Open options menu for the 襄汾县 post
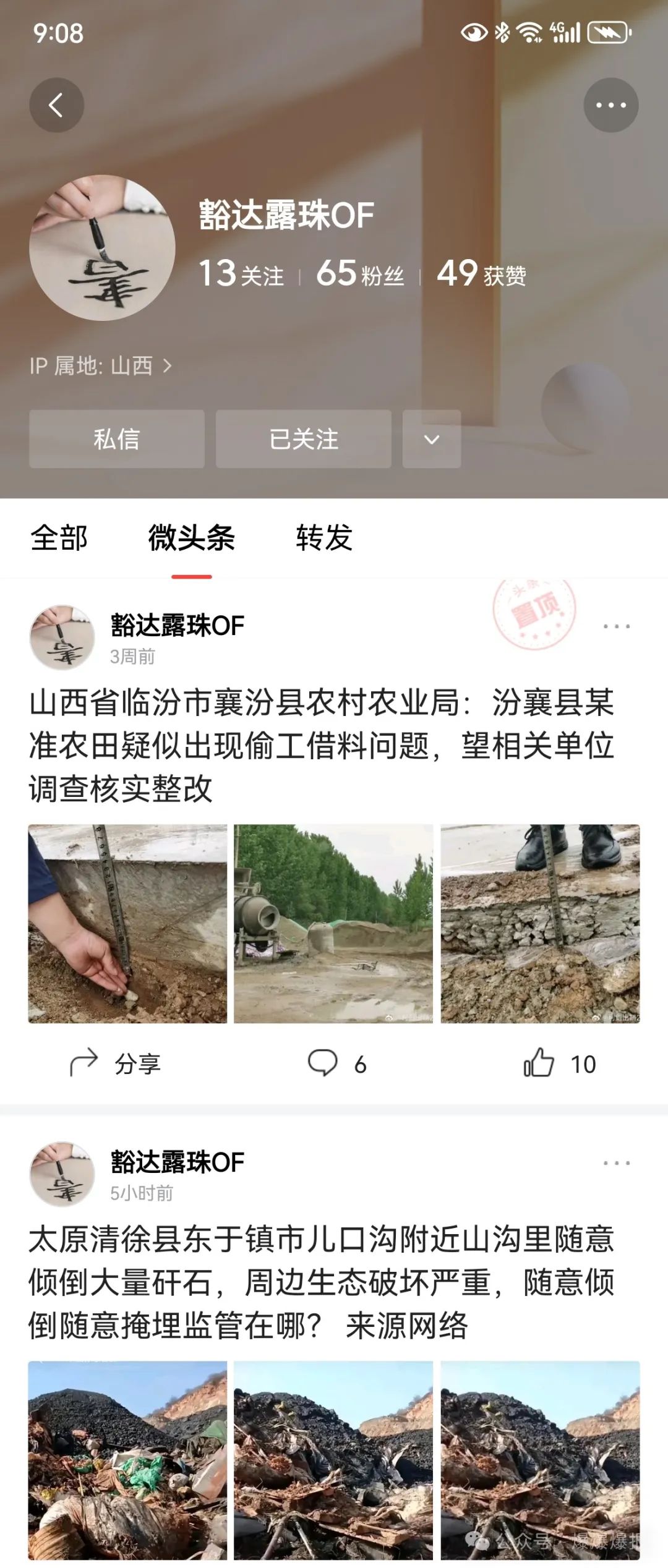Viewport: 668px width, 1568px height. (x=616, y=626)
